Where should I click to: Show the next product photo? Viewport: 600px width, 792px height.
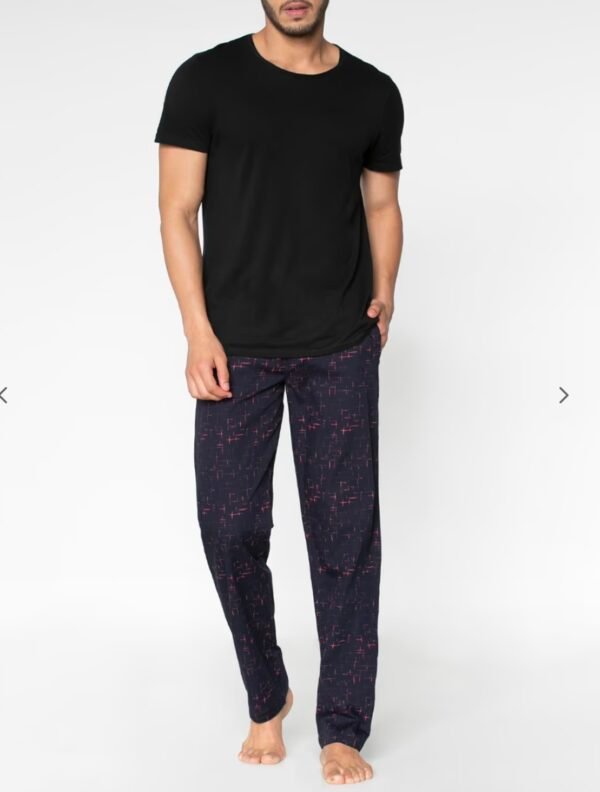click(564, 395)
